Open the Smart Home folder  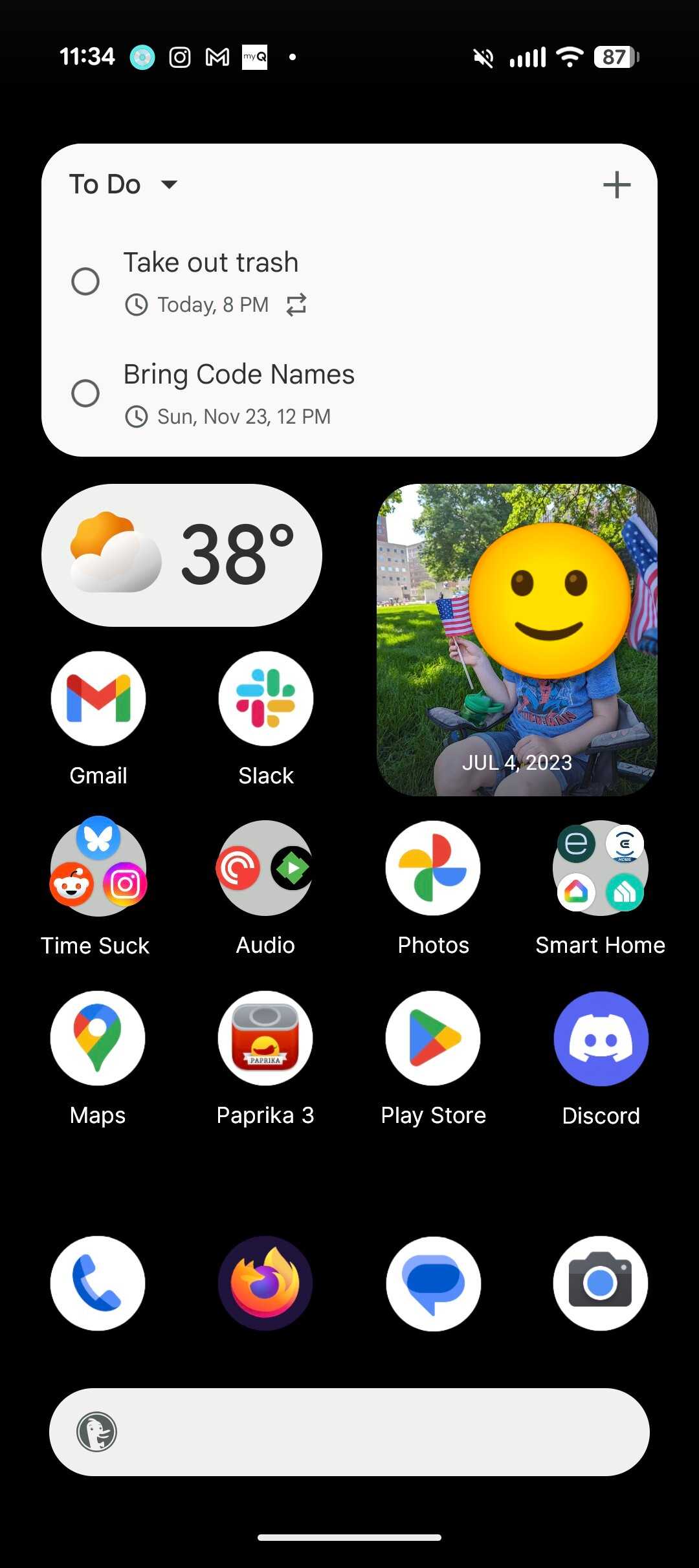(601, 868)
